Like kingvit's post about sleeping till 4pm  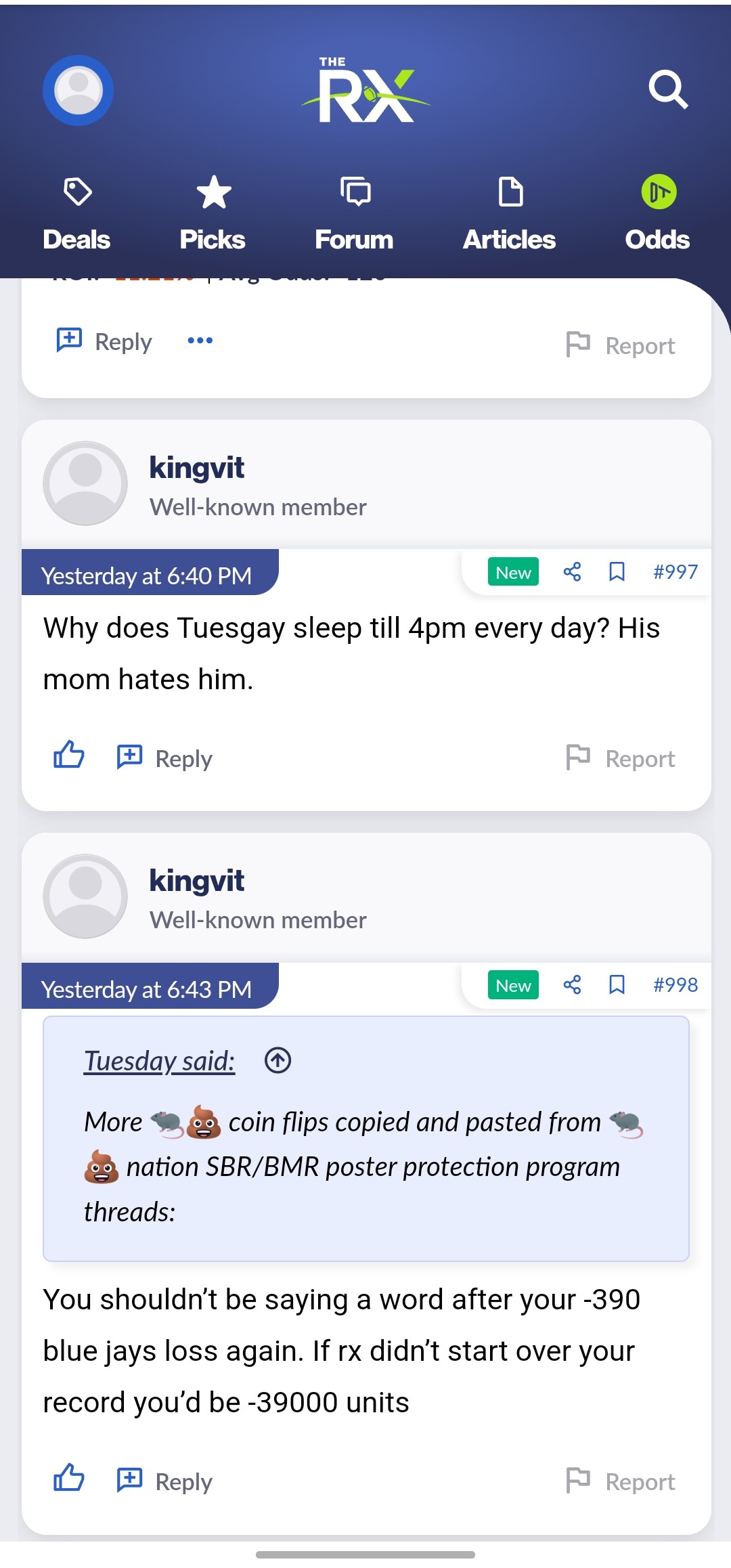click(68, 755)
